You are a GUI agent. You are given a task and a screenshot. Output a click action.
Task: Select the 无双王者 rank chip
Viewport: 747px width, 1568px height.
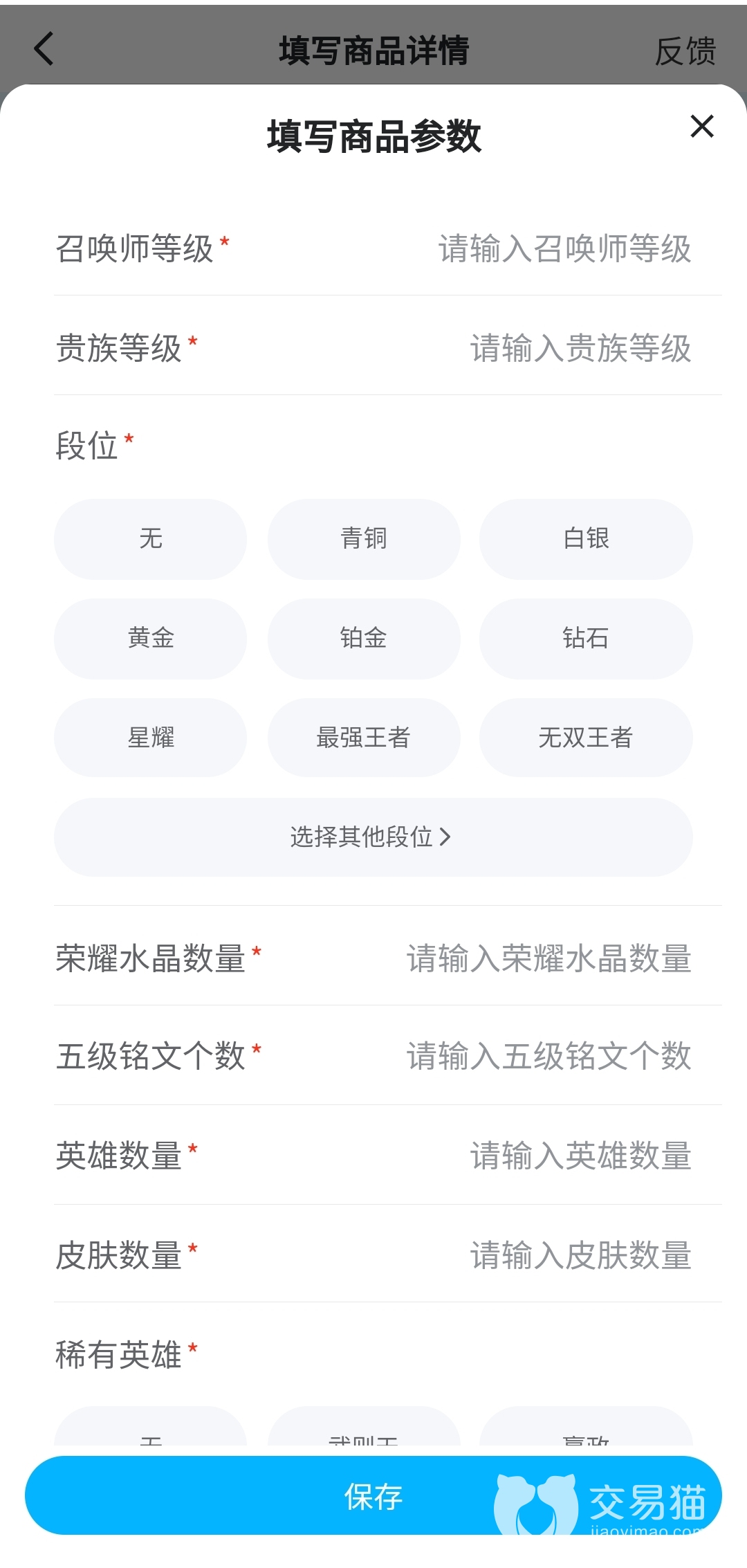tap(586, 738)
